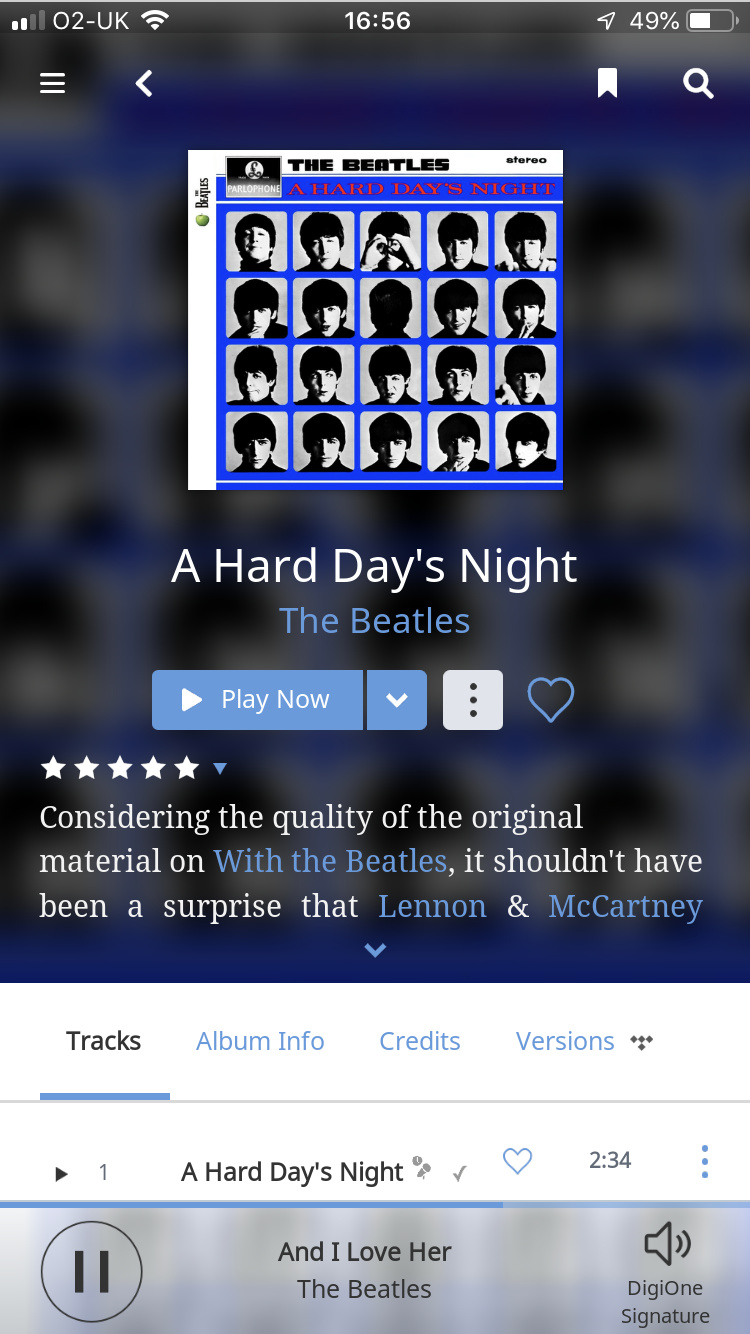Open the hamburger menu
The image size is (750, 1334).
tap(52, 84)
